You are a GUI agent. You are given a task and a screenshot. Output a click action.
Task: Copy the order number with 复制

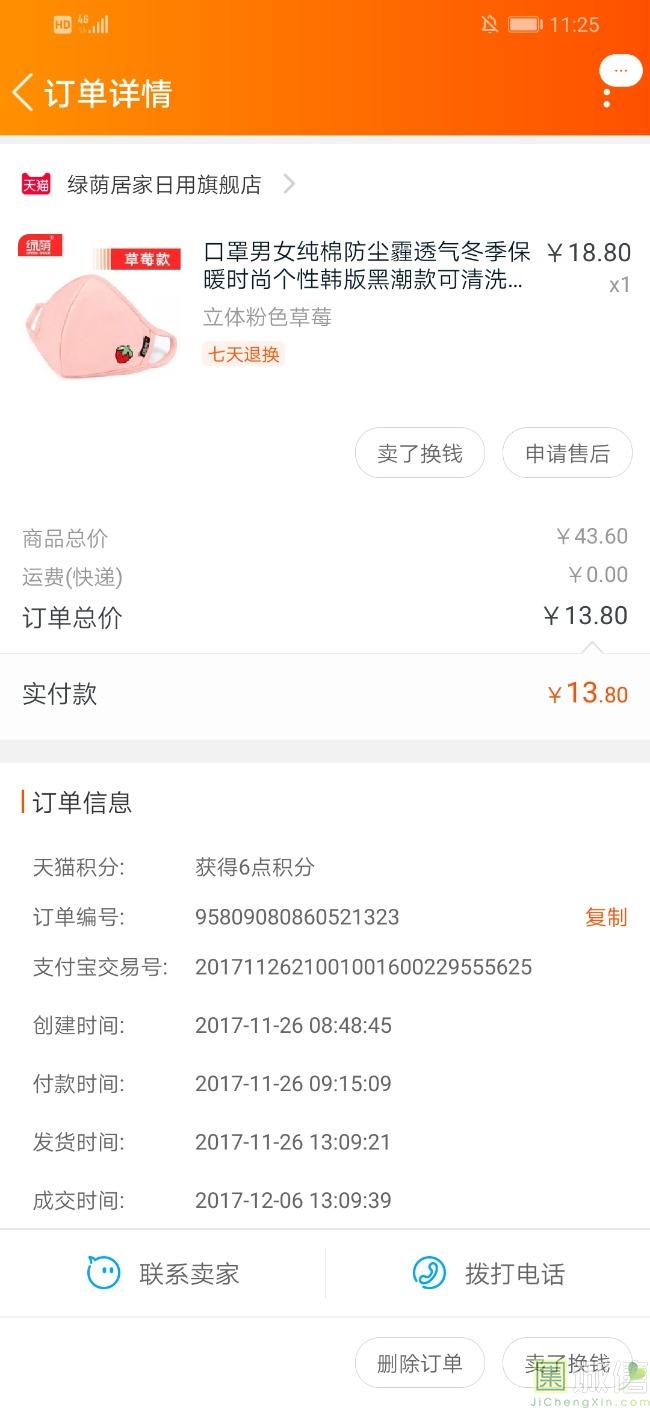pyautogui.click(x=606, y=917)
